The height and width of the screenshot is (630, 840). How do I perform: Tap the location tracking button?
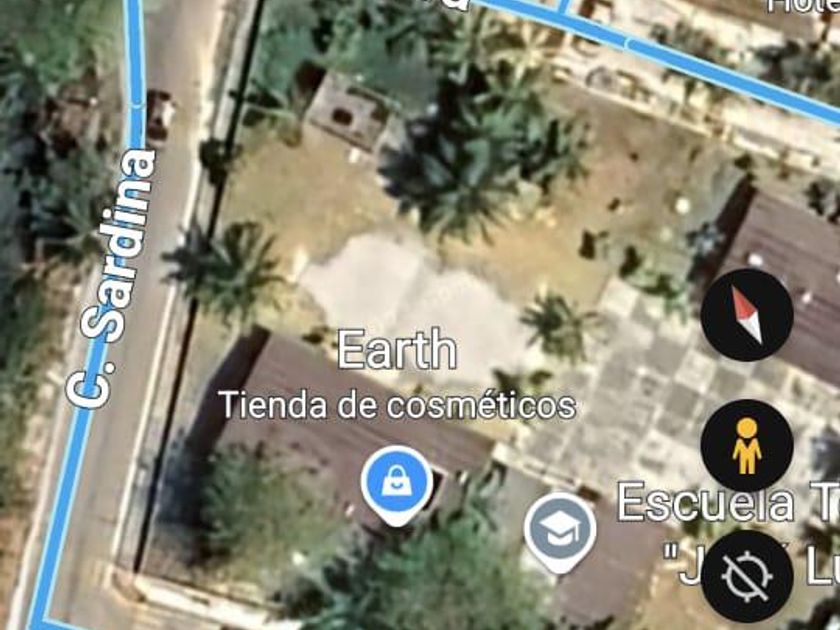746,577
